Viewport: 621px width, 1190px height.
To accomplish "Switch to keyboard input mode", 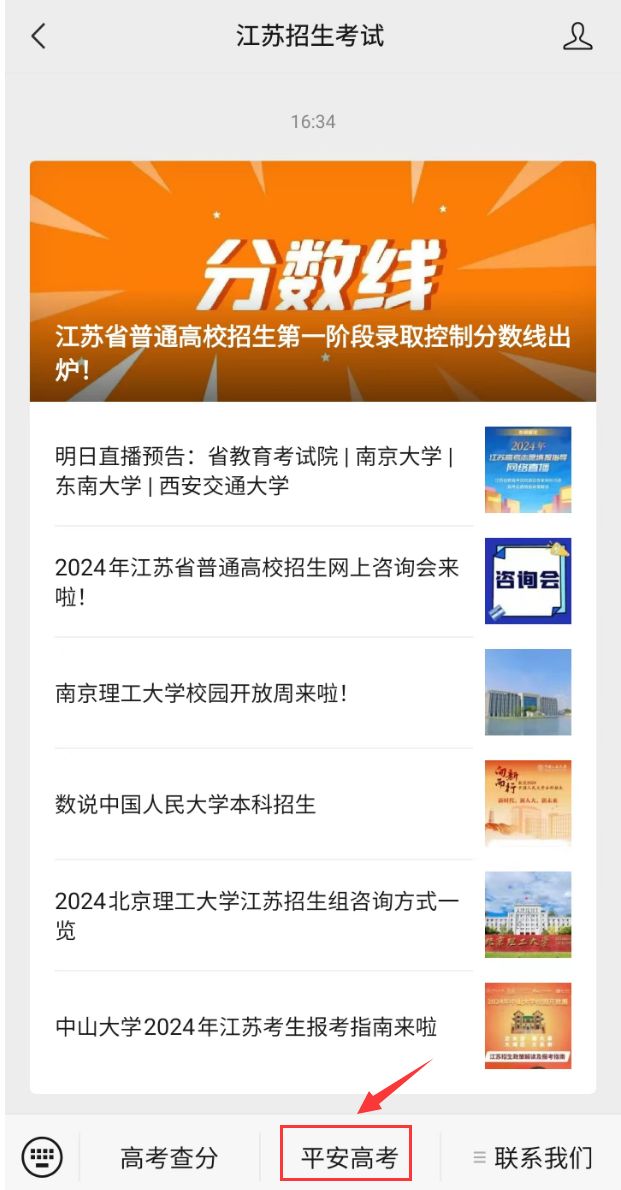I will click(x=42, y=1157).
